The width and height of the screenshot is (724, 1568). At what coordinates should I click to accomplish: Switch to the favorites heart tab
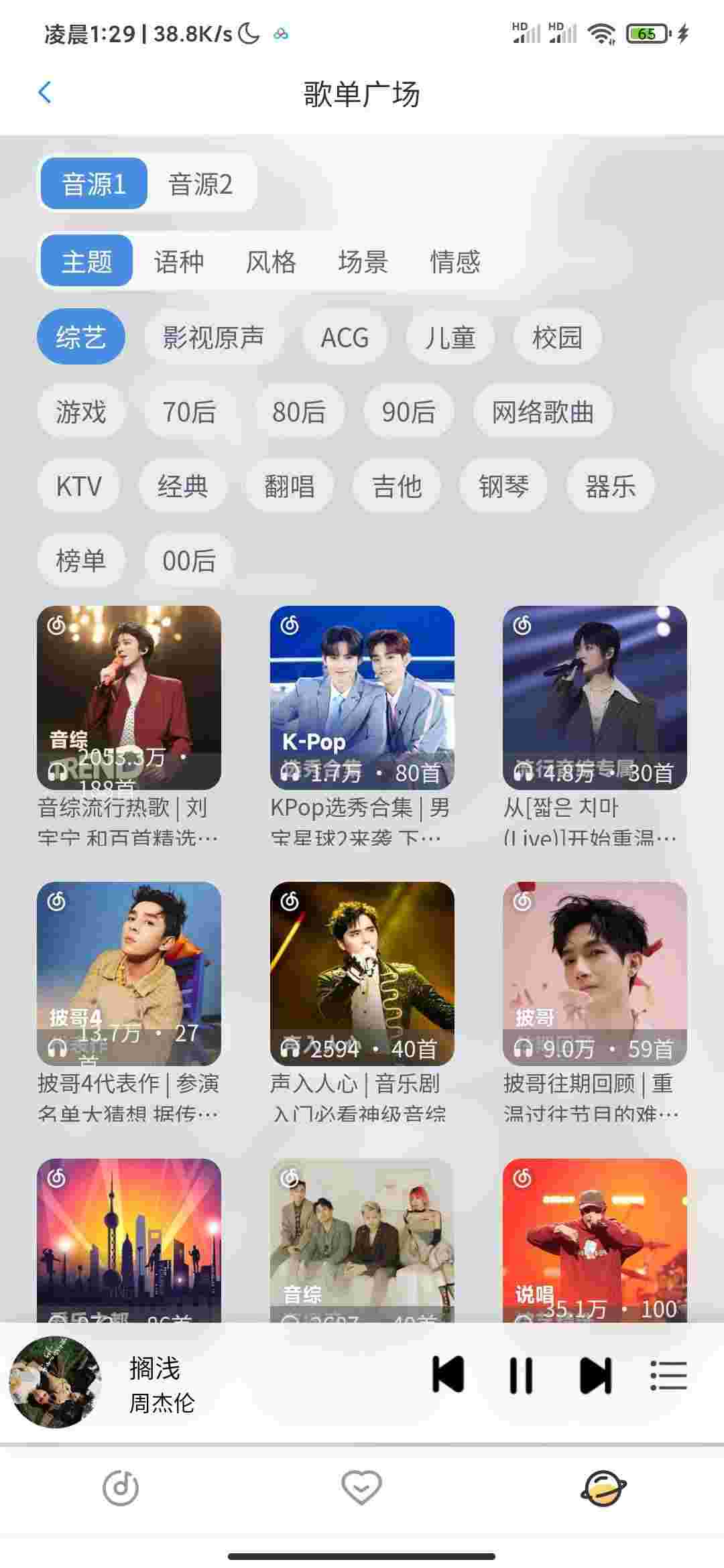(361, 1488)
